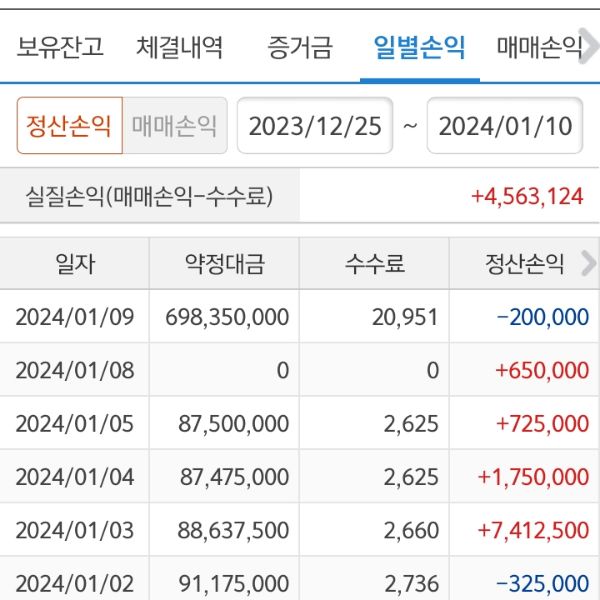
Task: Choose the 매매손익 segment button
Action: point(174,126)
